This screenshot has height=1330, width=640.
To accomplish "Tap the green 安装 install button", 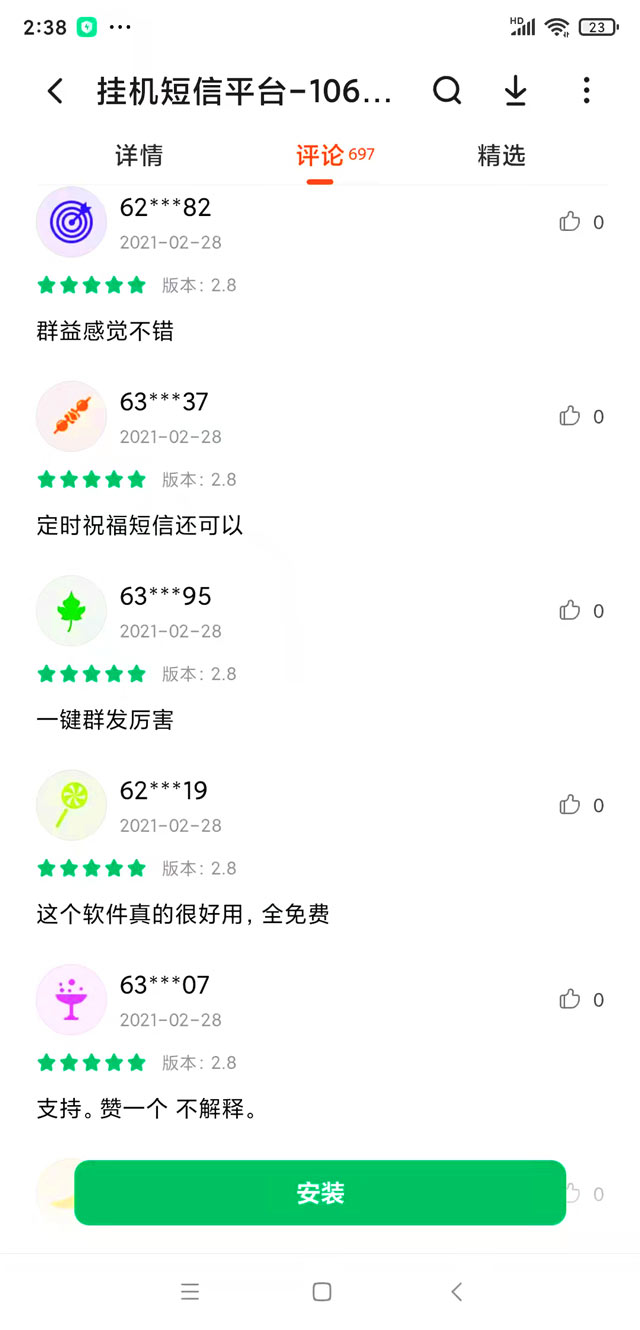I will click(320, 1192).
